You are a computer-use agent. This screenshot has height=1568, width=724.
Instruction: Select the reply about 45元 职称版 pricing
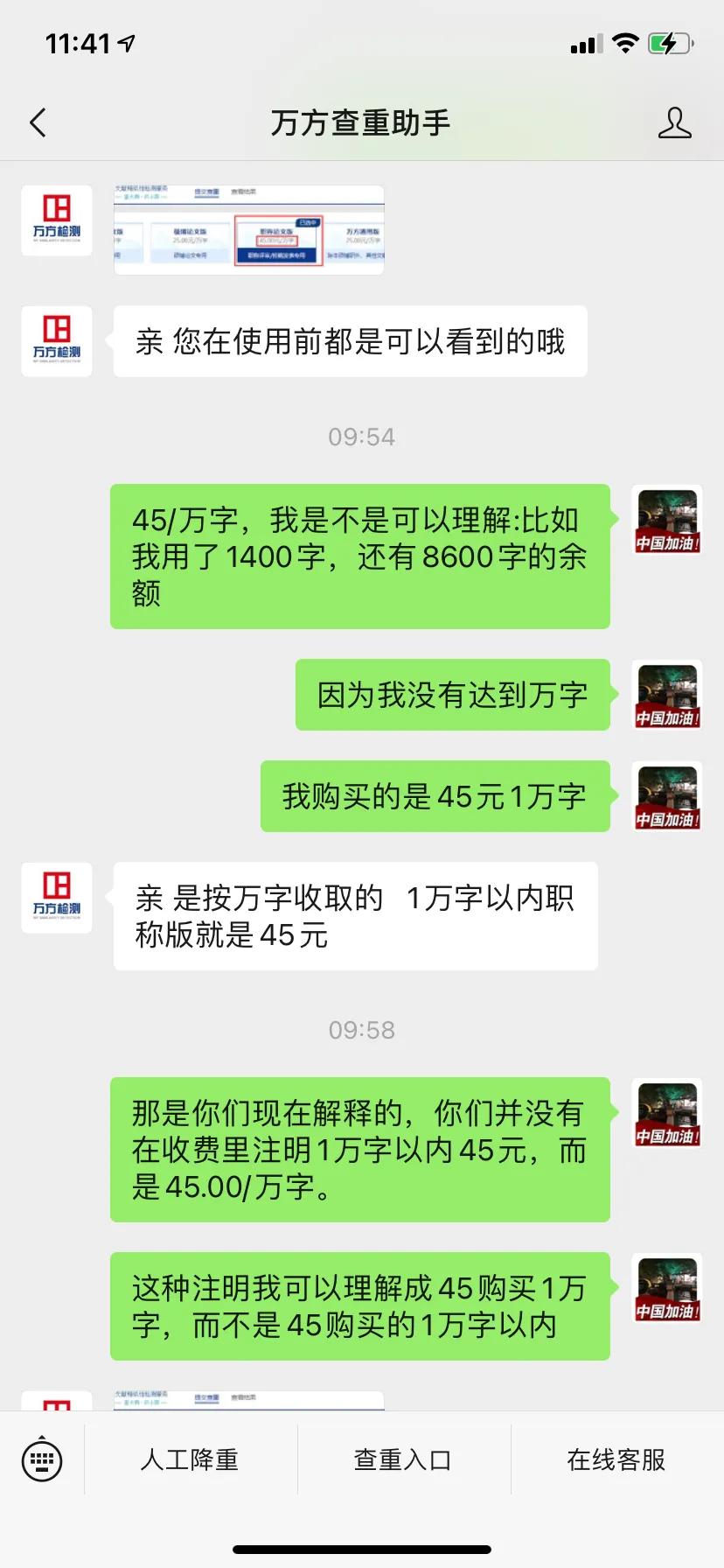pyautogui.click(x=352, y=915)
